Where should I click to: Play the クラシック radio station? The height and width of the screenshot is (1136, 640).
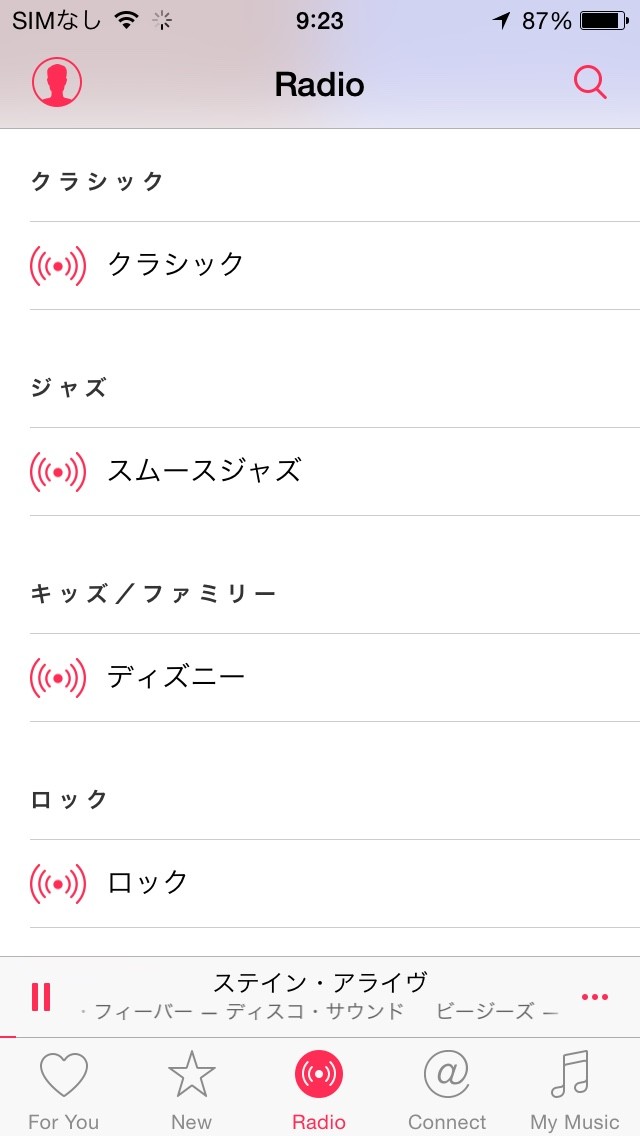pyautogui.click(x=320, y=265)
